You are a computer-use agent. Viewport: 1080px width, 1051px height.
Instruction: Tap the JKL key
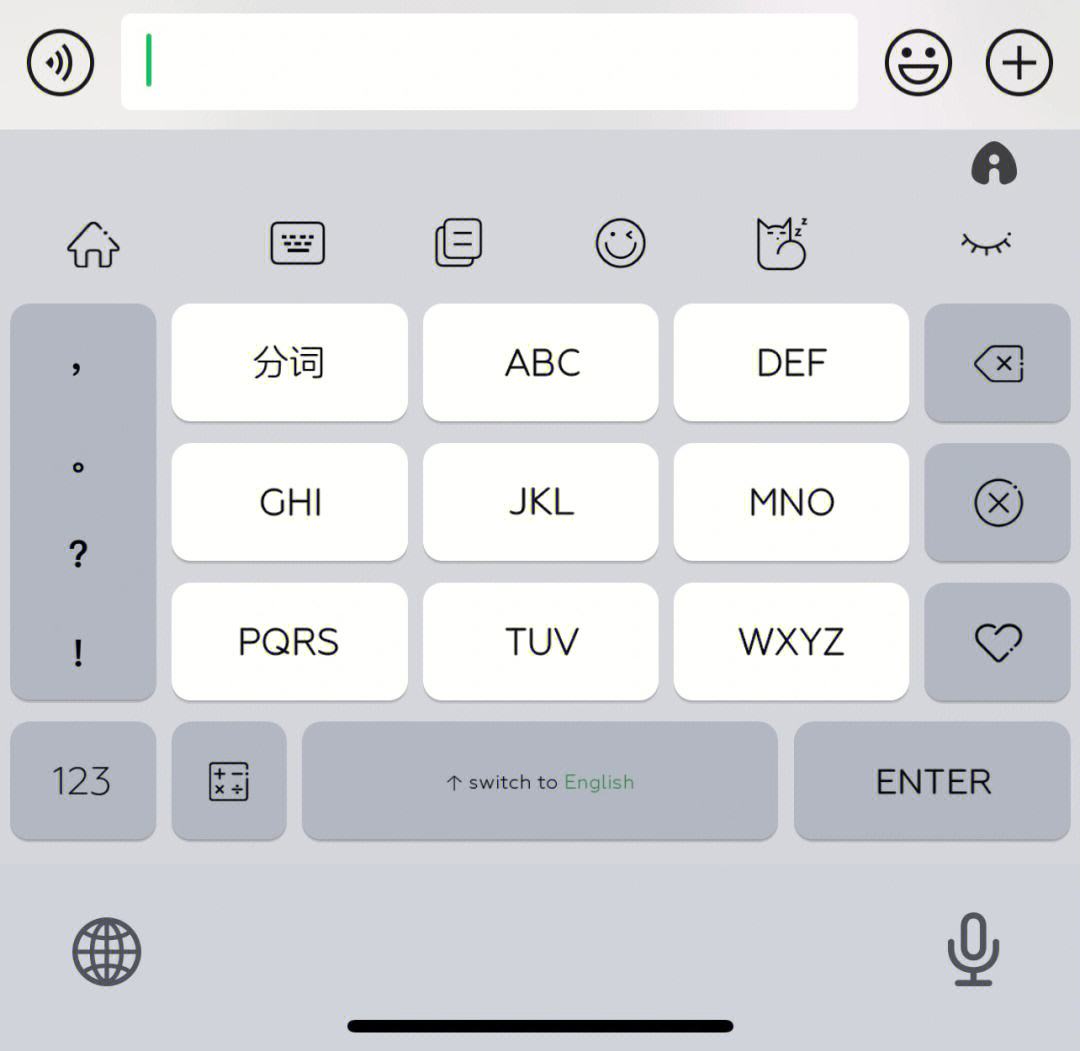point(540,502)
